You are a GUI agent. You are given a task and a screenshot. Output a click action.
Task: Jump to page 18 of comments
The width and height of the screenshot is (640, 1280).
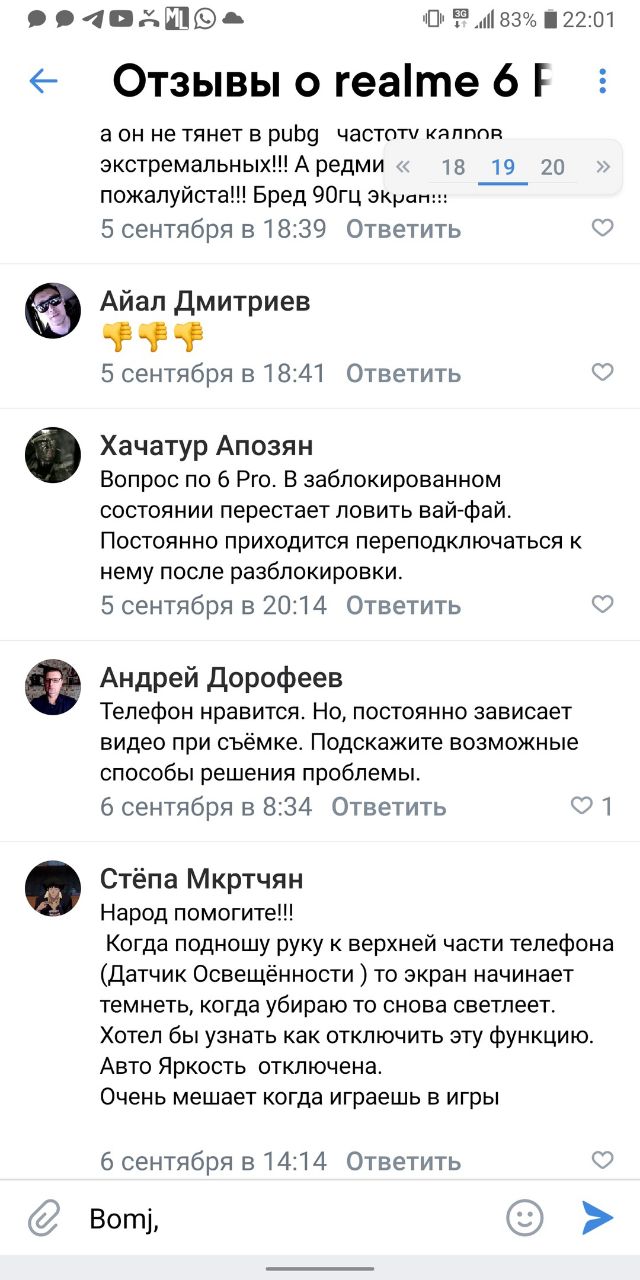(453, 167)
